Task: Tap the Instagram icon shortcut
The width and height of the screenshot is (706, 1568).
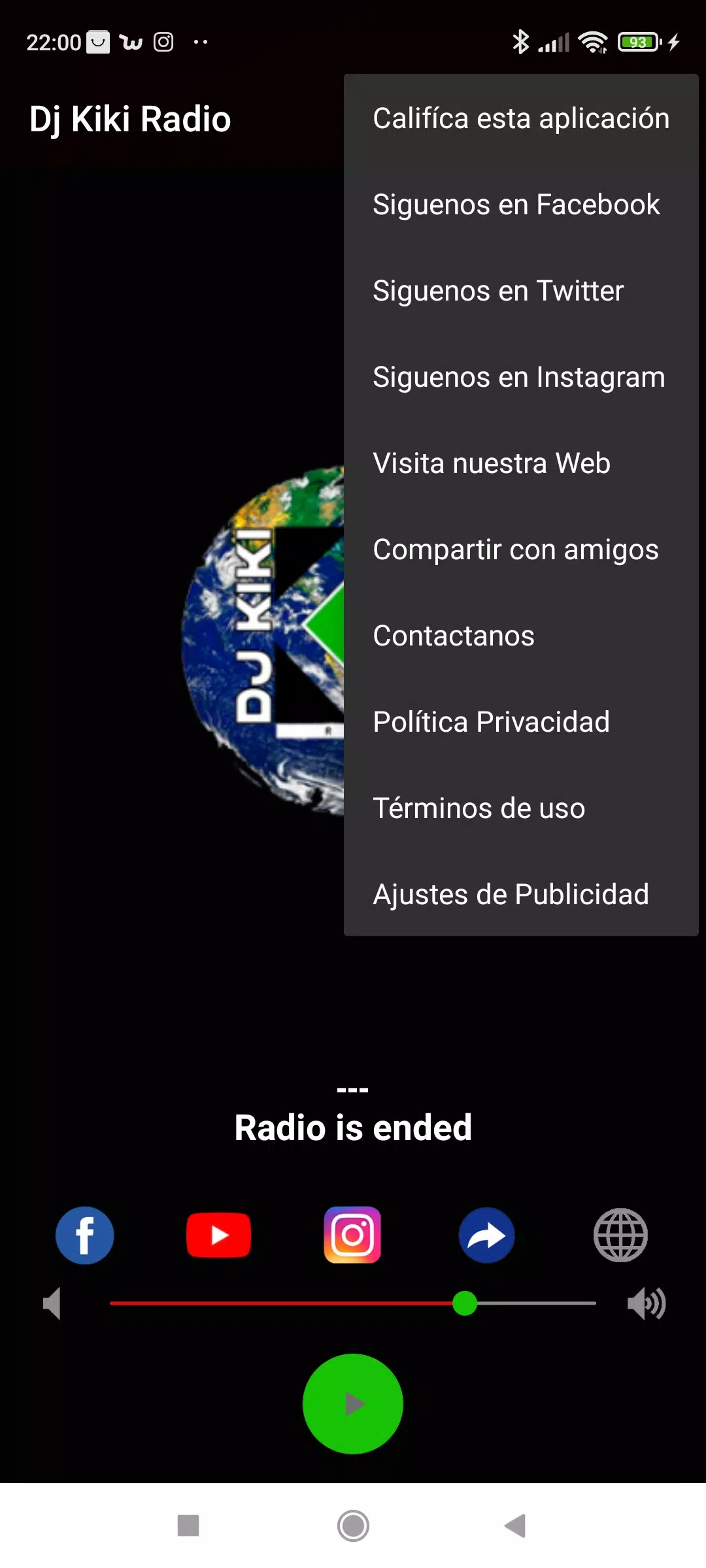Action: tap(352, 1235)
